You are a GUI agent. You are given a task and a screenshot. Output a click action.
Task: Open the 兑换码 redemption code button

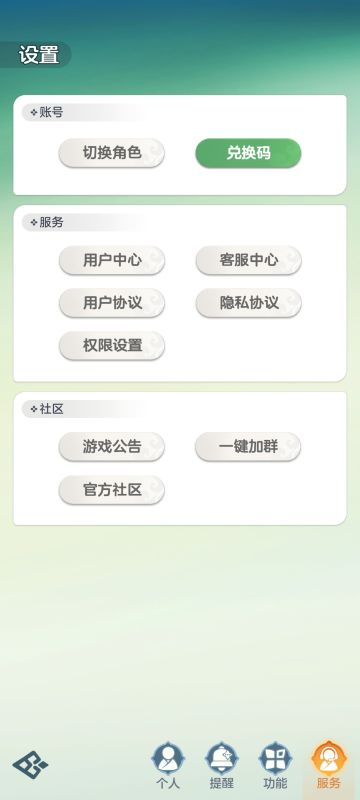click(248, 153)
